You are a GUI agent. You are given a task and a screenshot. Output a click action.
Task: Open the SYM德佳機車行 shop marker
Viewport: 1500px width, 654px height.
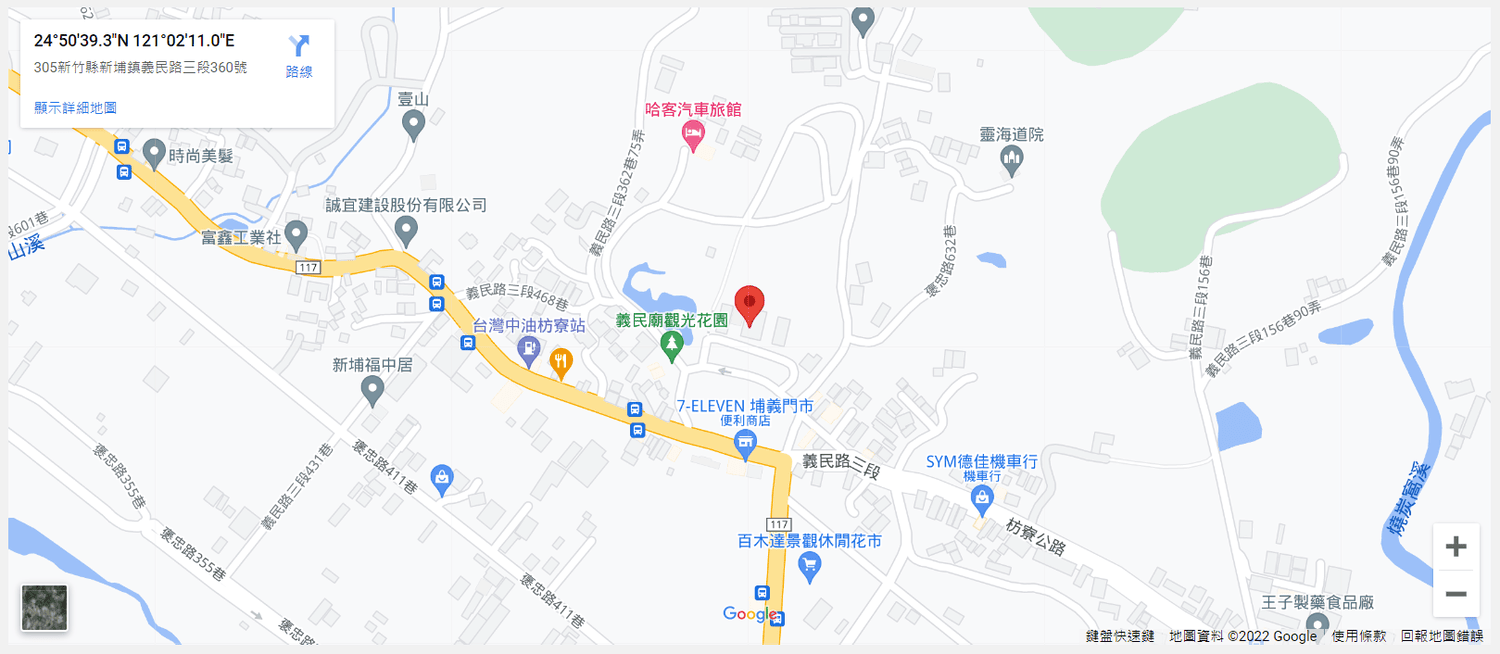click(982, 496)
